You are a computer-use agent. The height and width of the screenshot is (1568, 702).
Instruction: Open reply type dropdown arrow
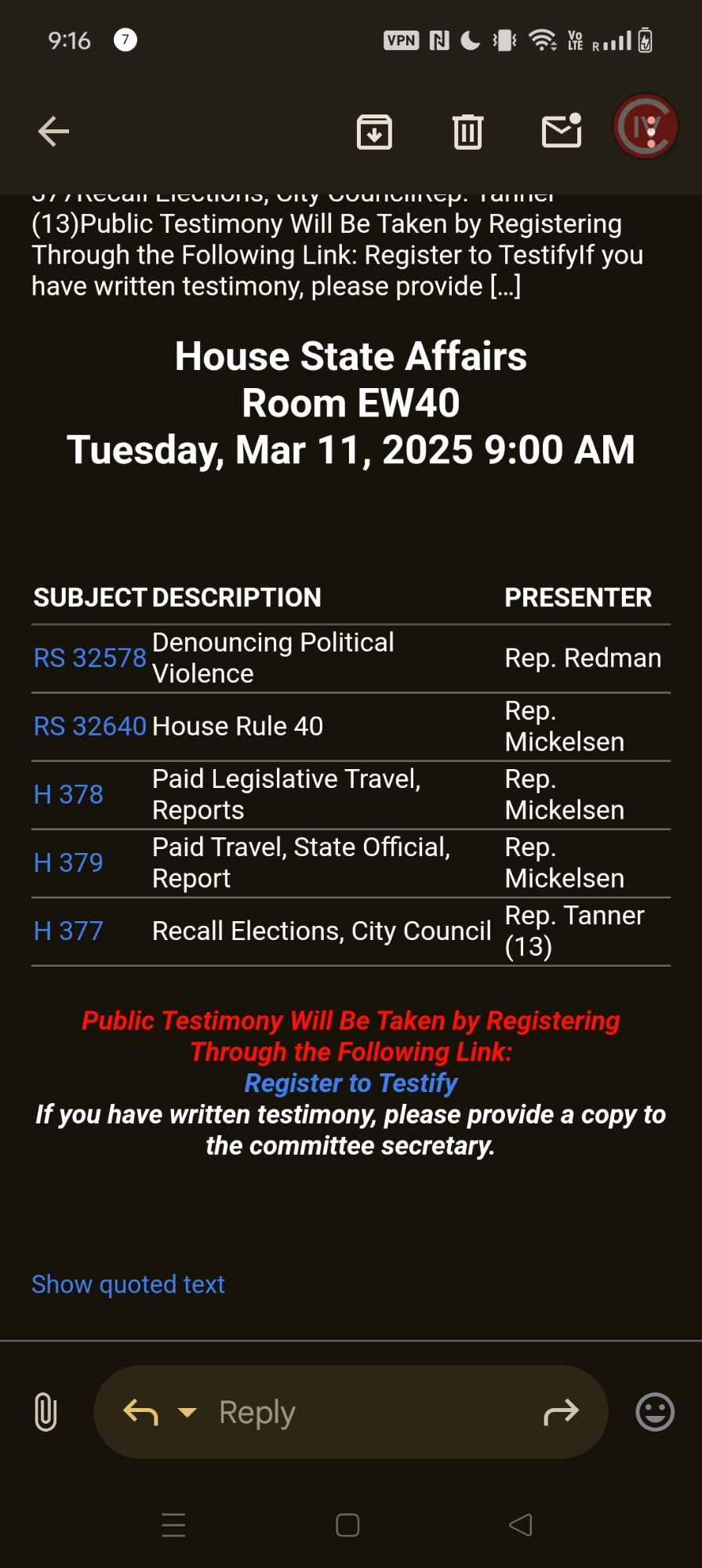point(187,1412)
